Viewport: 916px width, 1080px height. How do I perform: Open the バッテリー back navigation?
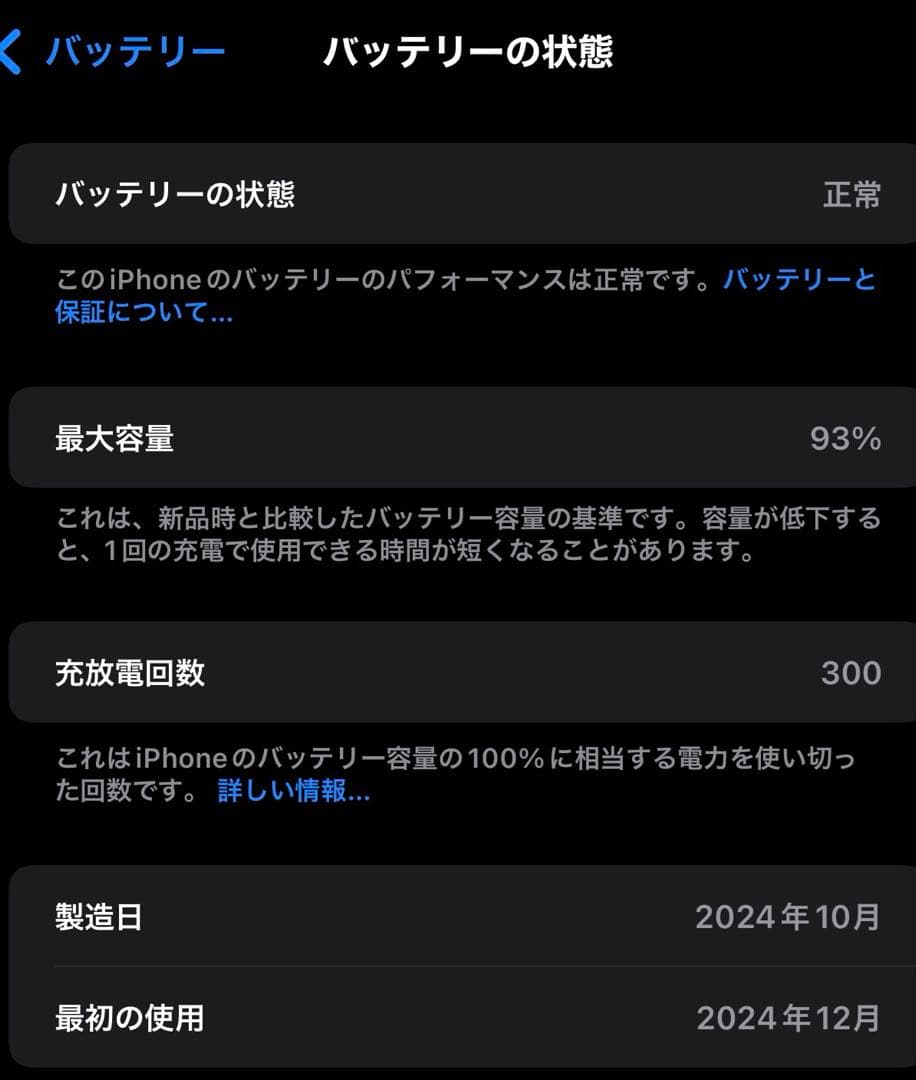pos(135,50)
